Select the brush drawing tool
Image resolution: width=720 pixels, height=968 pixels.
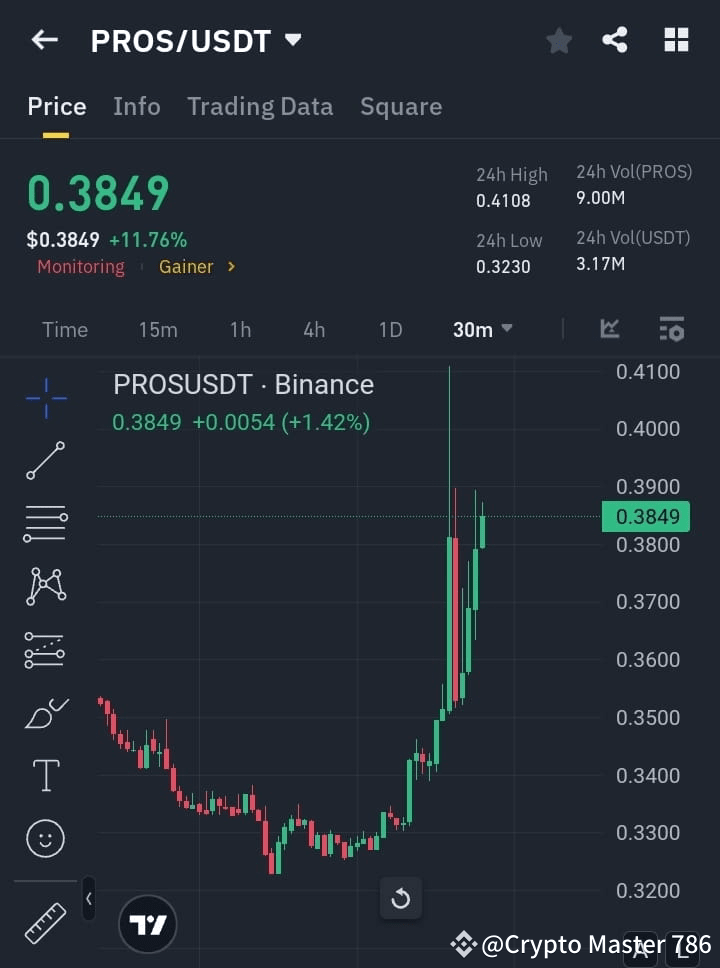(45, 713)
